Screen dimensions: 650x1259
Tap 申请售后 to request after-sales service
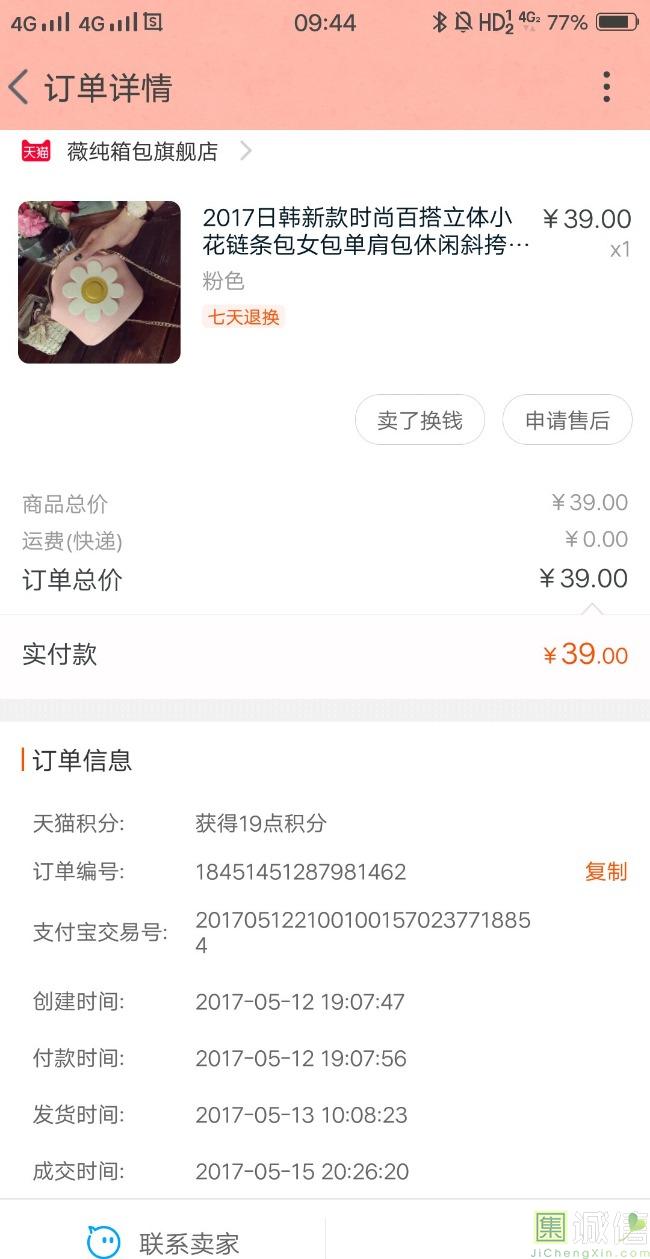[567, 420]
